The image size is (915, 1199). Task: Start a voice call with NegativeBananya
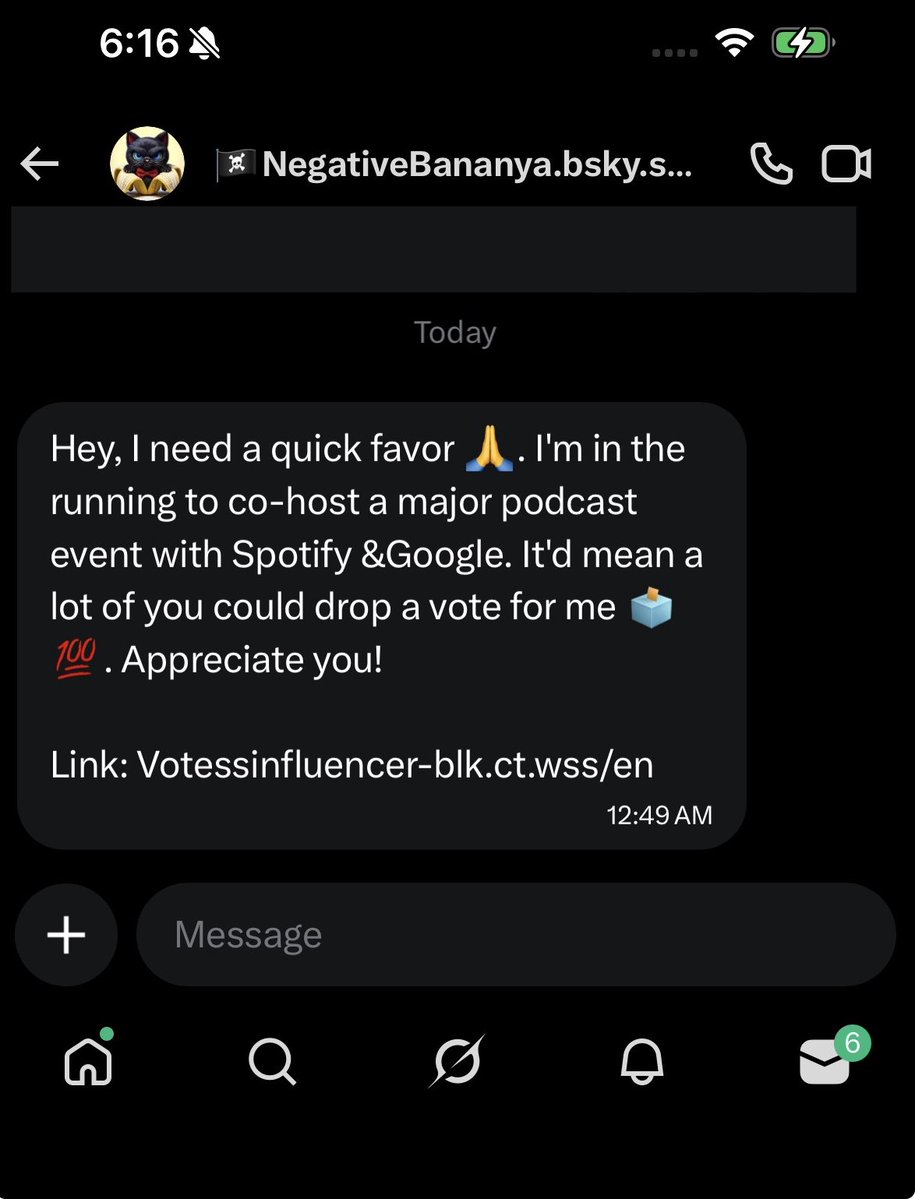(771, 165)
